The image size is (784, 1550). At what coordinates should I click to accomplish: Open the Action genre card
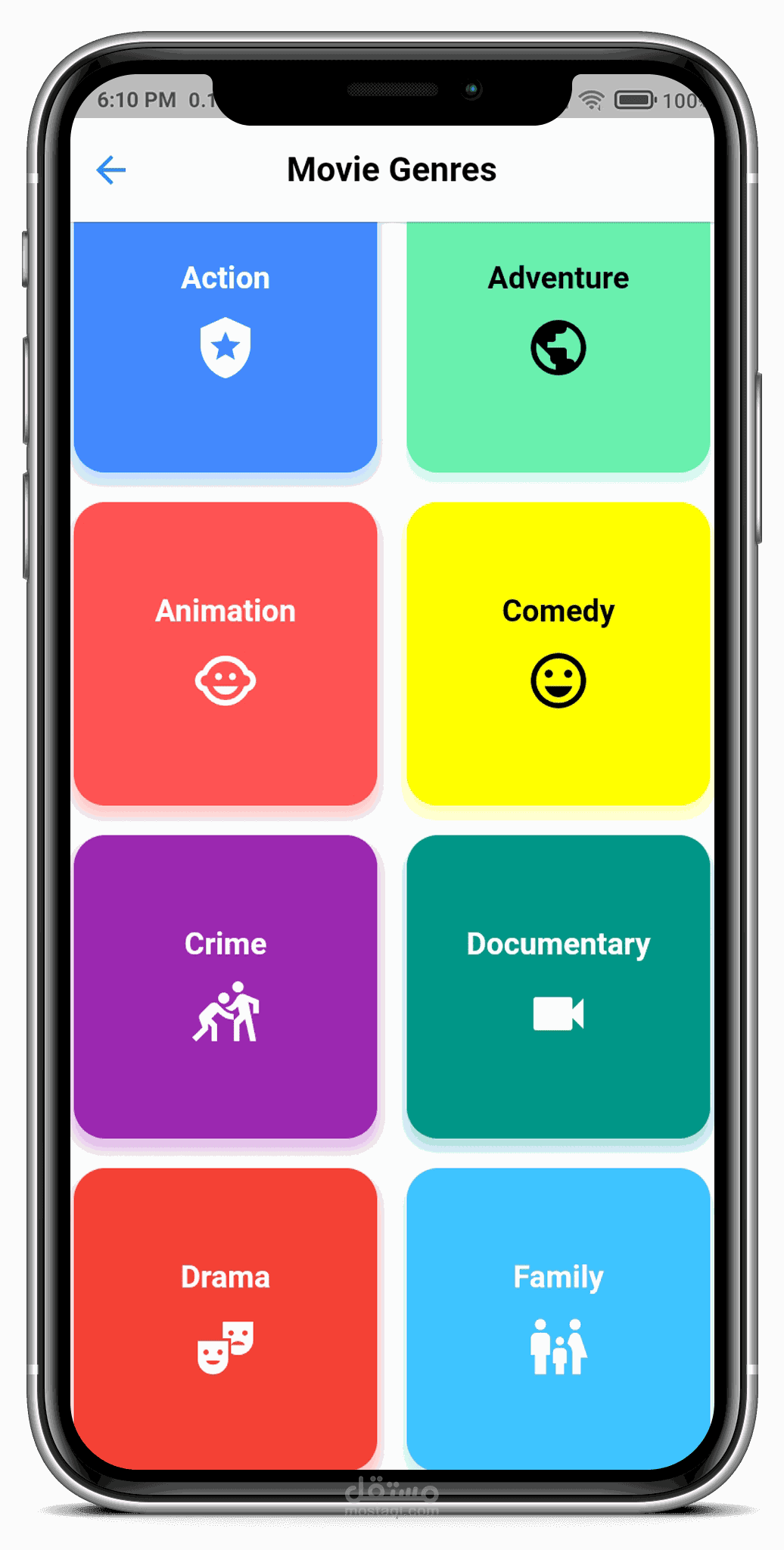coord(226,347)
